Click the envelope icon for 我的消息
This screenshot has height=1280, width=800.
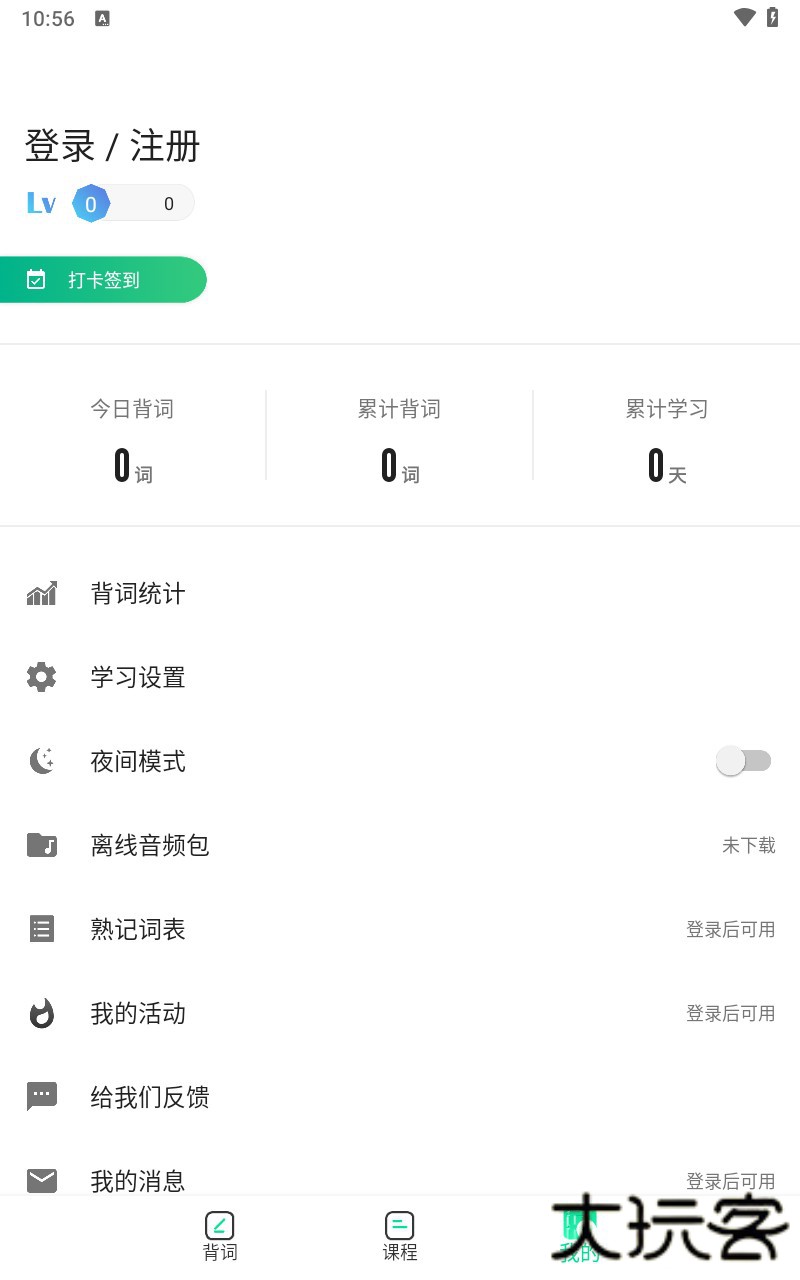click(41, 1180)
